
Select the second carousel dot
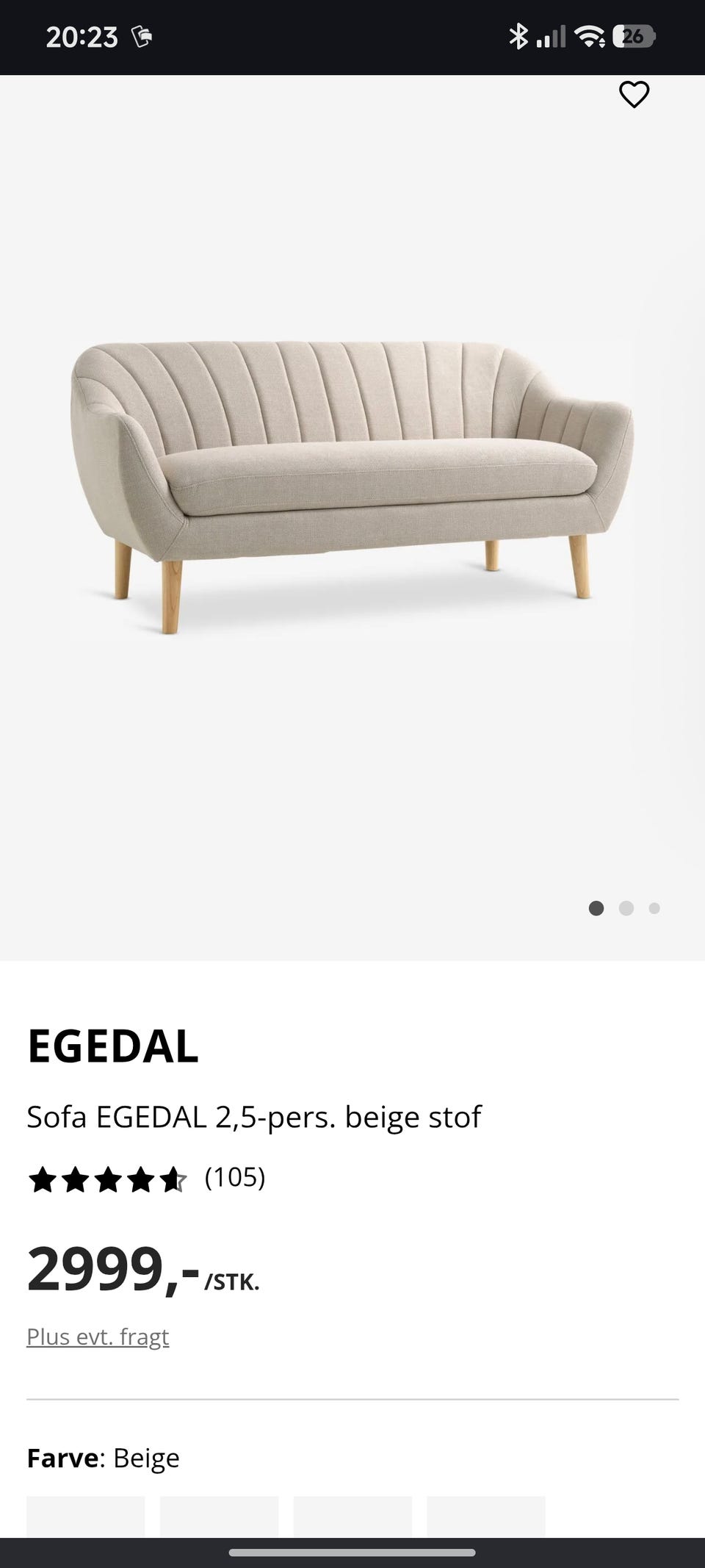pos(627,908)
